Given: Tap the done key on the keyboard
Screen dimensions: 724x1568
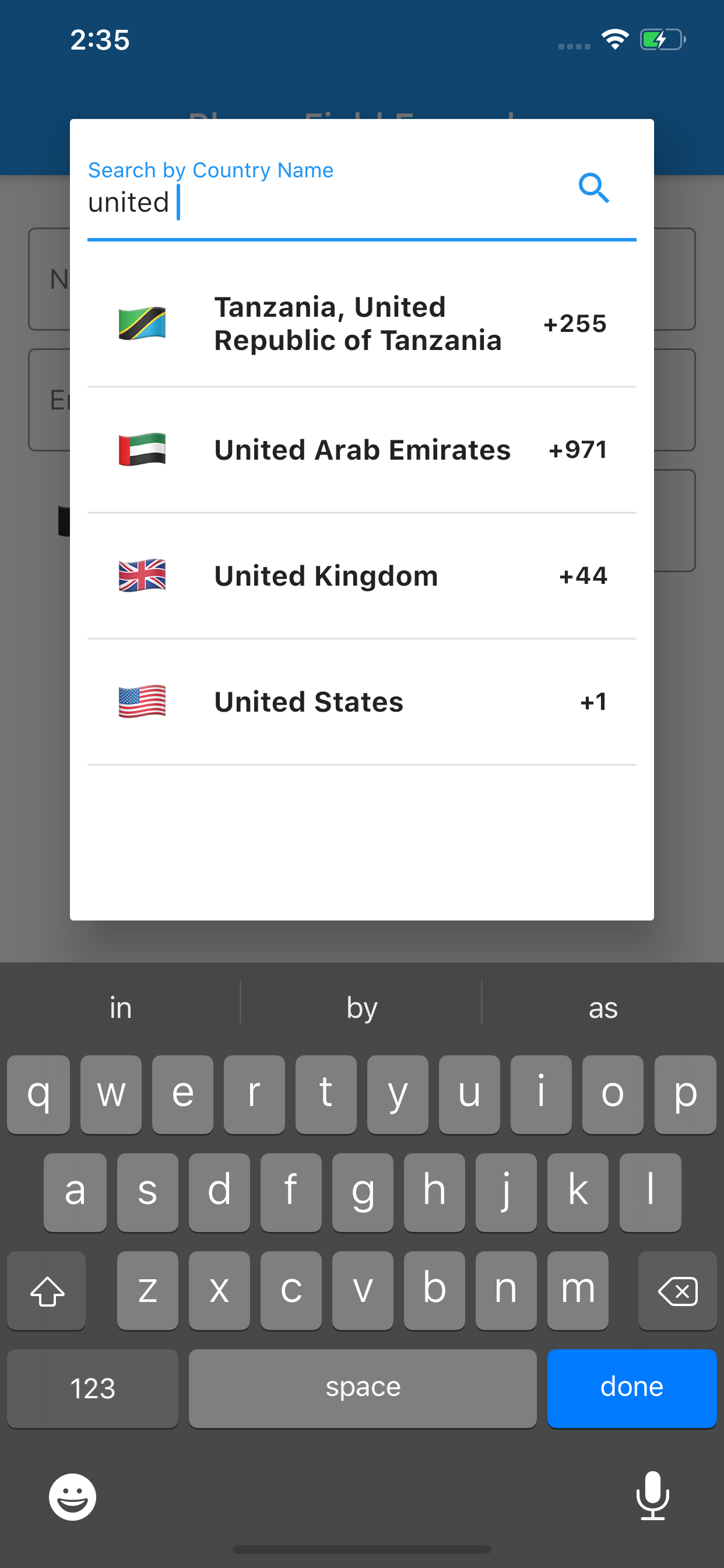Looking at the screenshot, I should click(631, 1387).
